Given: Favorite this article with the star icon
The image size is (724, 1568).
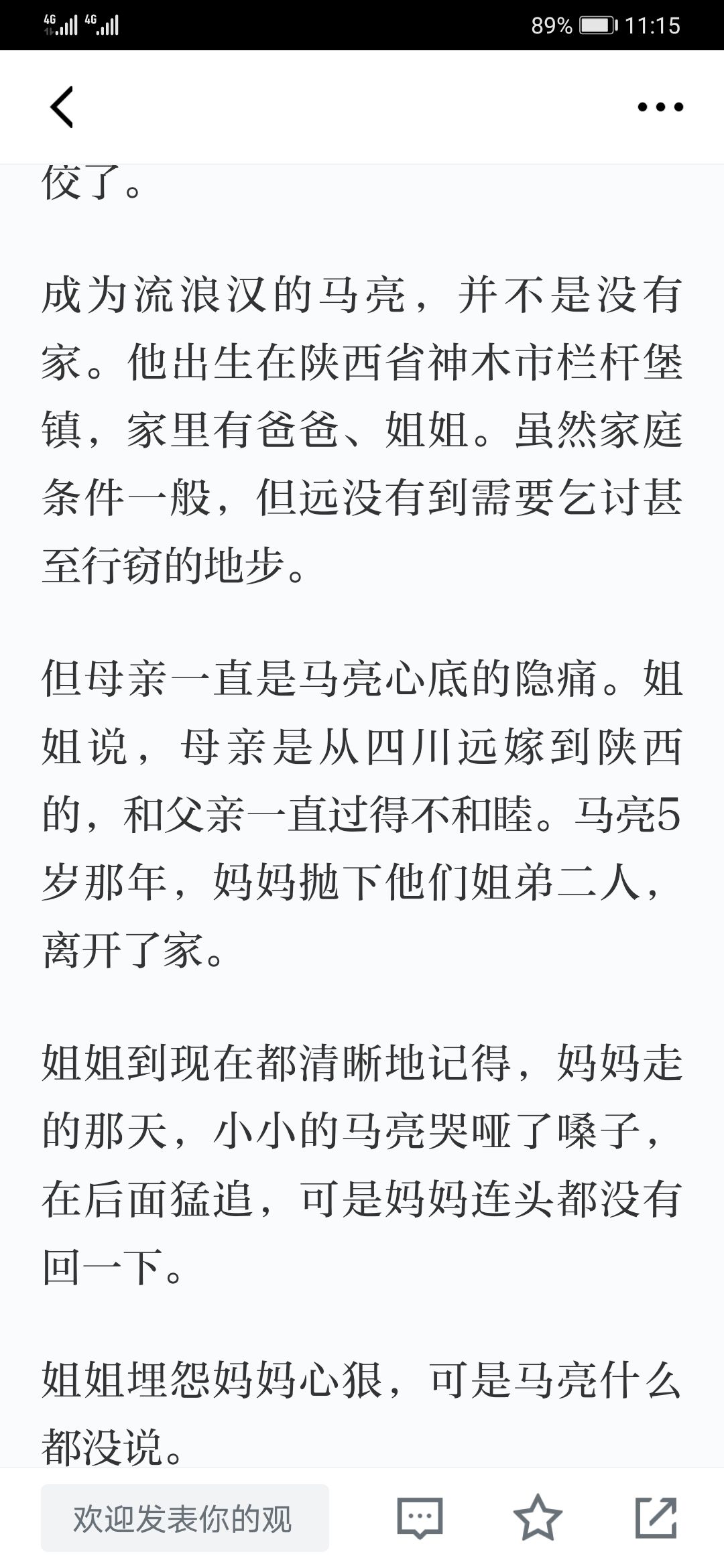Looking at the screenshot, I should [x=538, y=1518].
